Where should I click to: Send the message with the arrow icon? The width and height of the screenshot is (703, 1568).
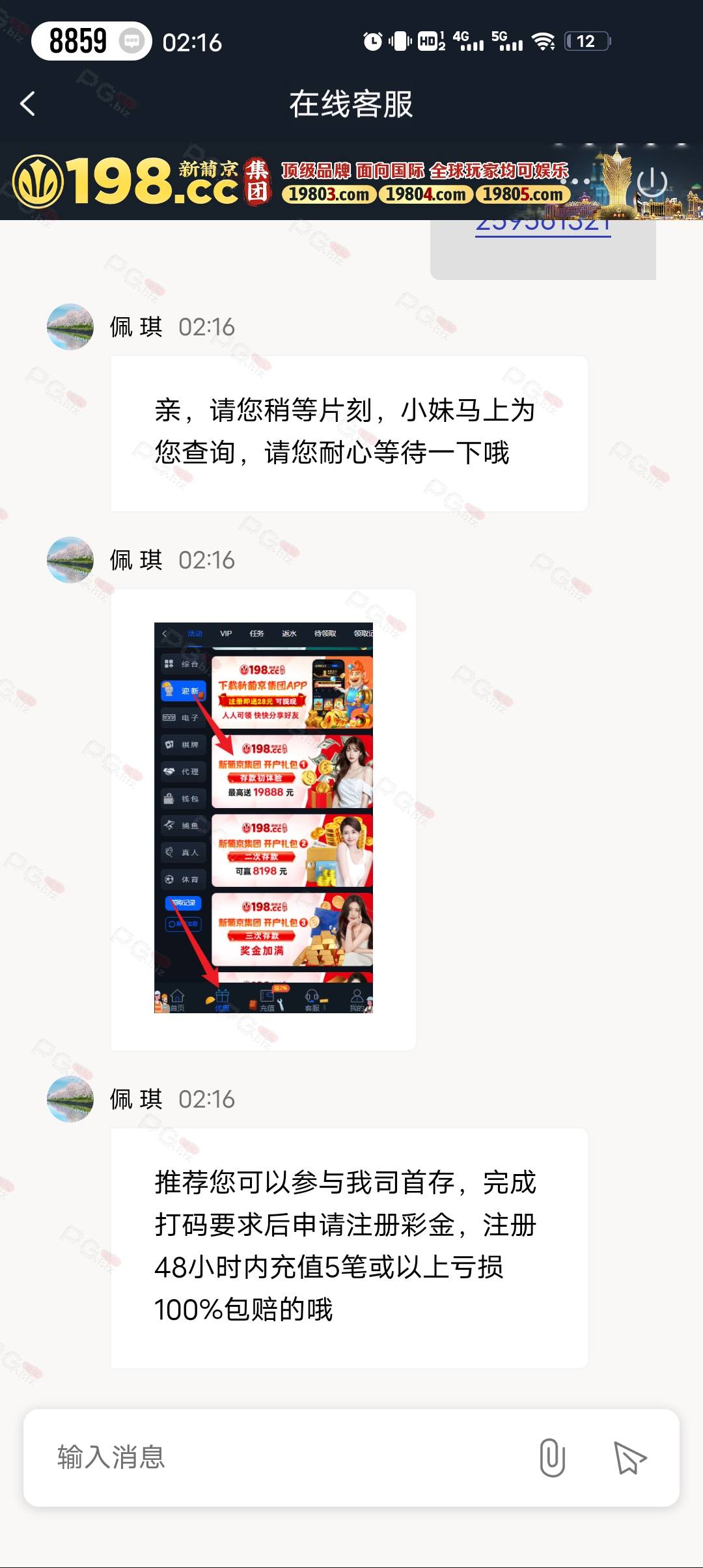tap(629, 1457)
